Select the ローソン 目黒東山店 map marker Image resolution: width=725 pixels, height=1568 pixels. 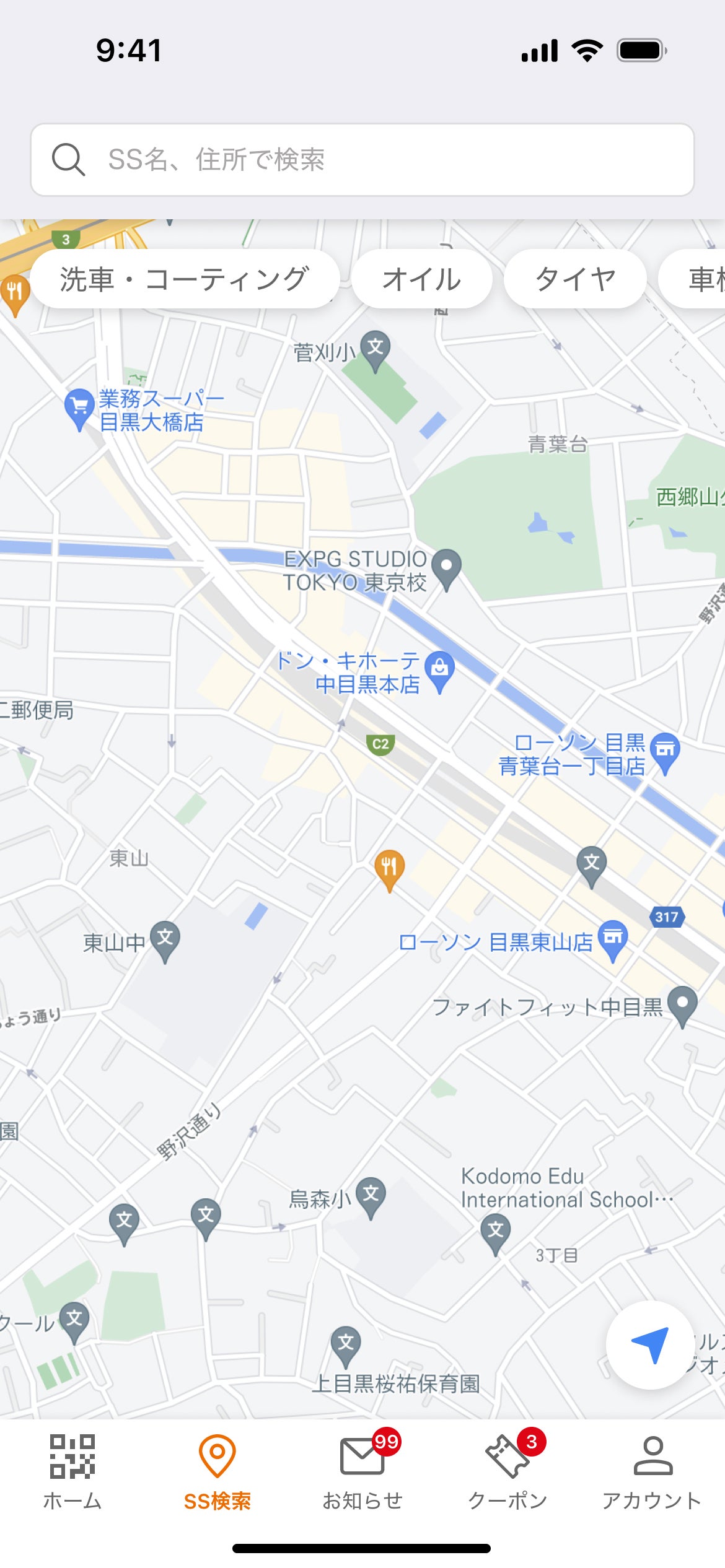[x=613, y=939]
